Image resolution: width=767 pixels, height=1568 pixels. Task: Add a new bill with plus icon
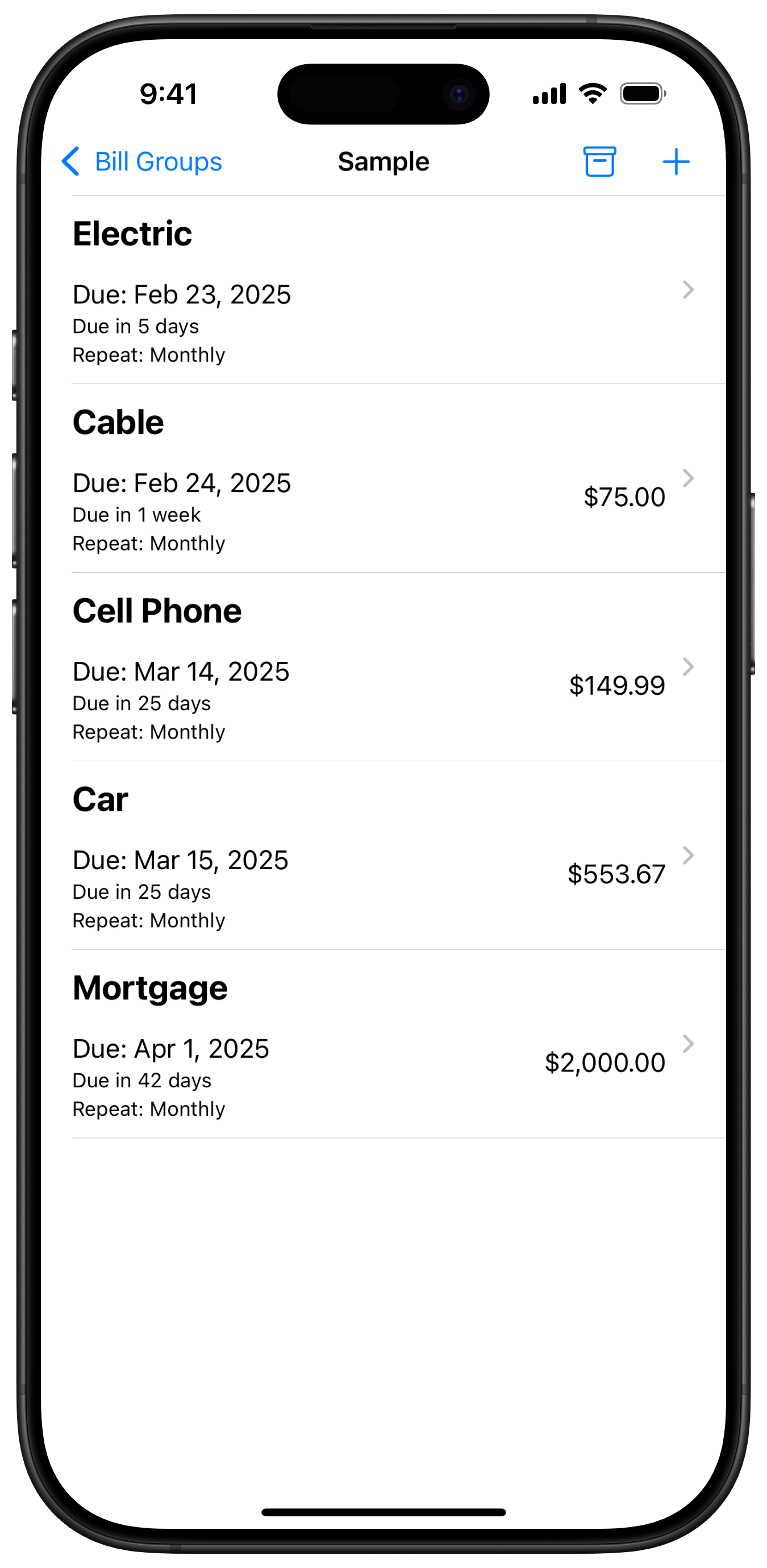pos(676,162)
